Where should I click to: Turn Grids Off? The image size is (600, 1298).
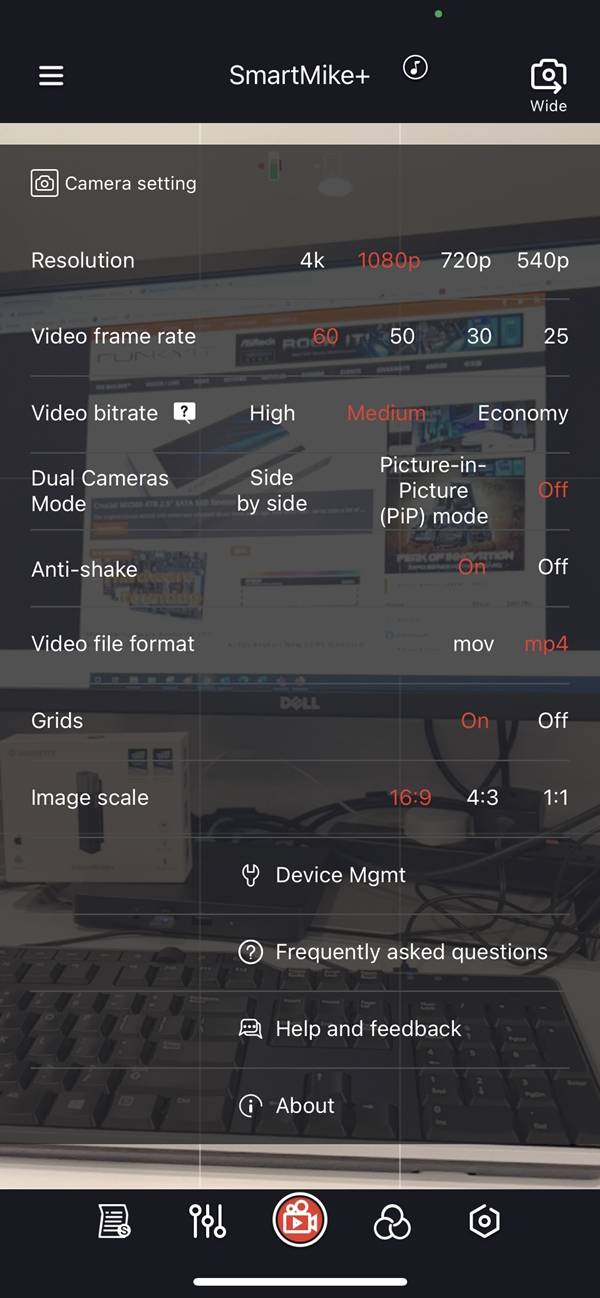pyautogui.click(x=552, y=720)
